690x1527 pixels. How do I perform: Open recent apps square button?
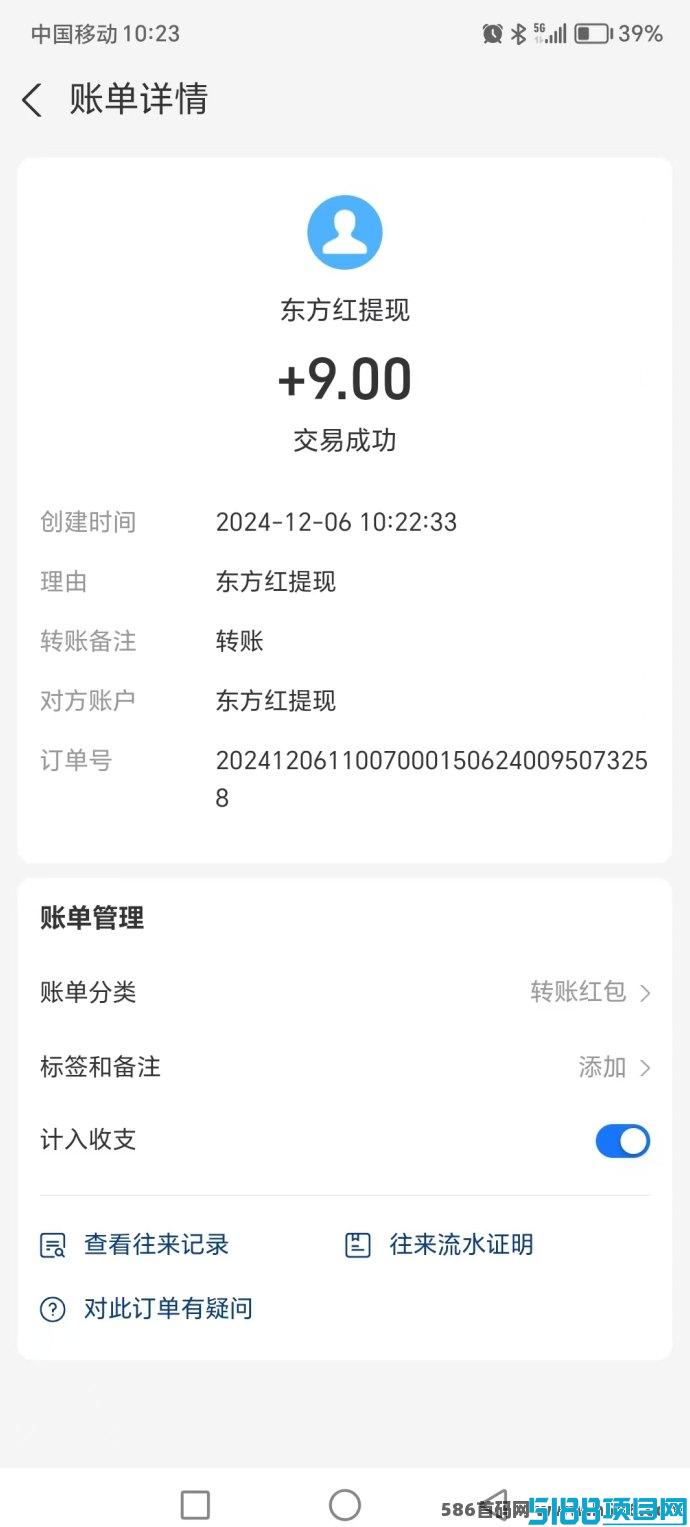195,1504
